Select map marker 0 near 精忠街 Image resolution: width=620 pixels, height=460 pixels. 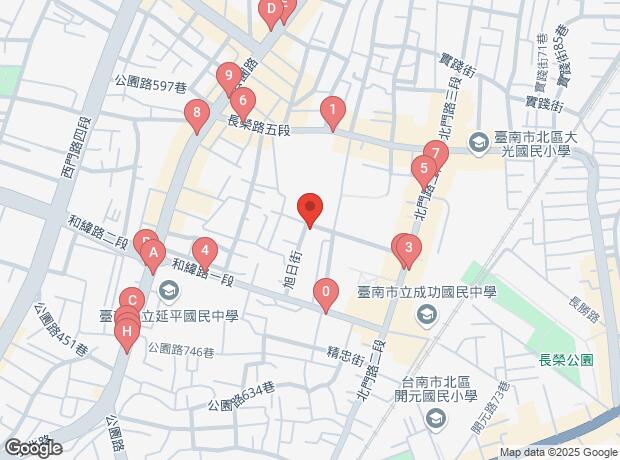[324, 293]
